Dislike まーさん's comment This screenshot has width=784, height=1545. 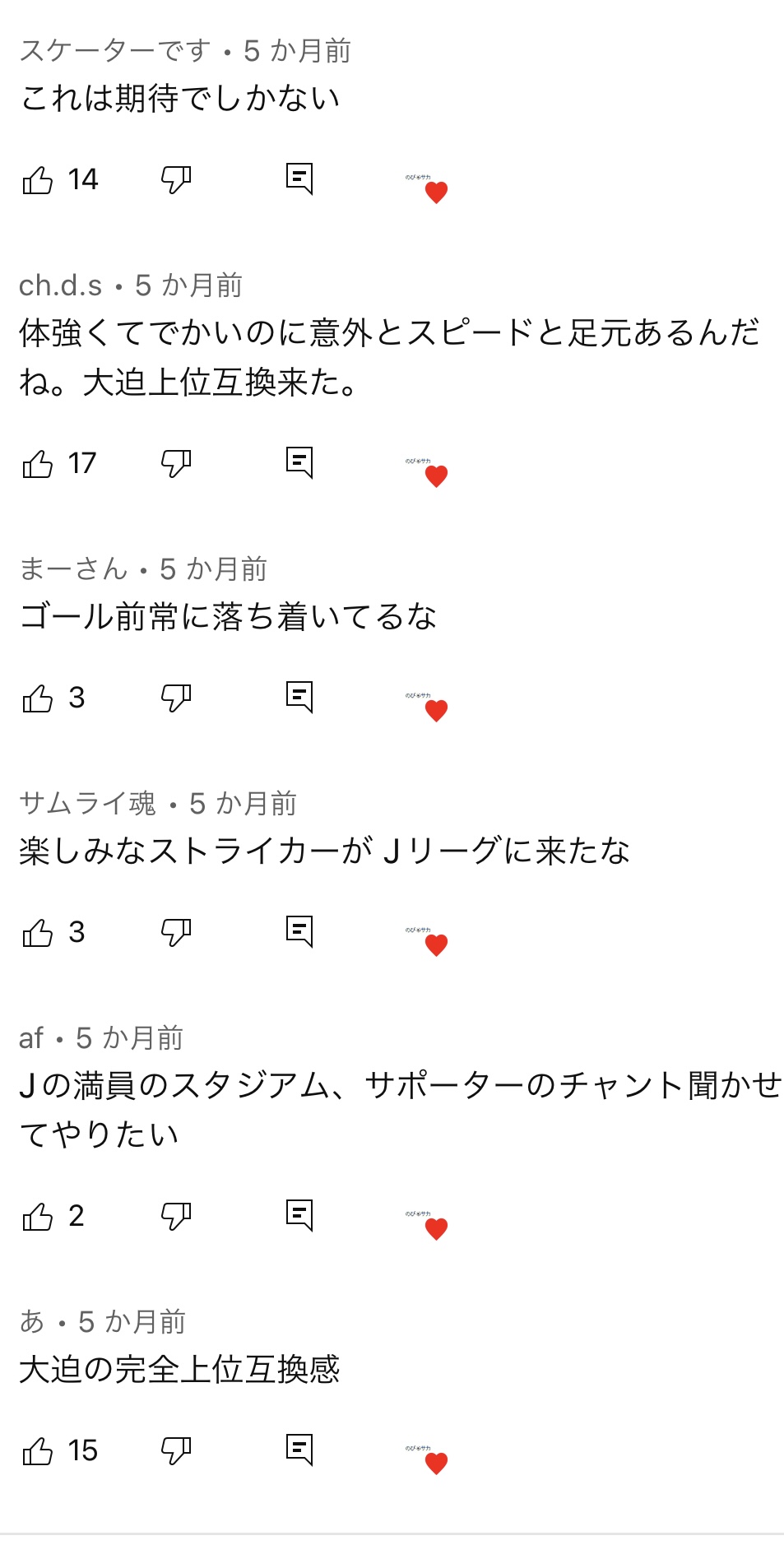tap(176, 698)
